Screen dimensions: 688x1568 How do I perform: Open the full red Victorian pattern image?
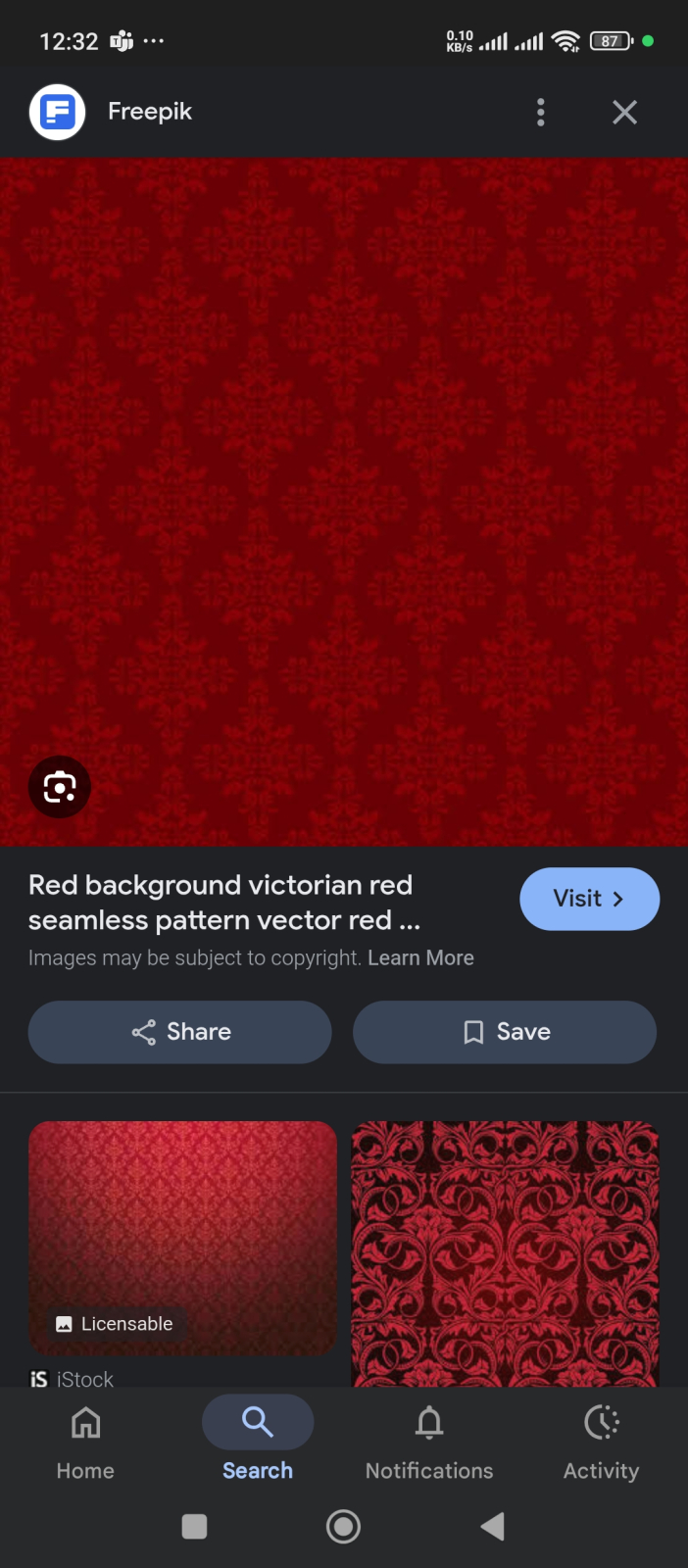(x=344, y=470)
